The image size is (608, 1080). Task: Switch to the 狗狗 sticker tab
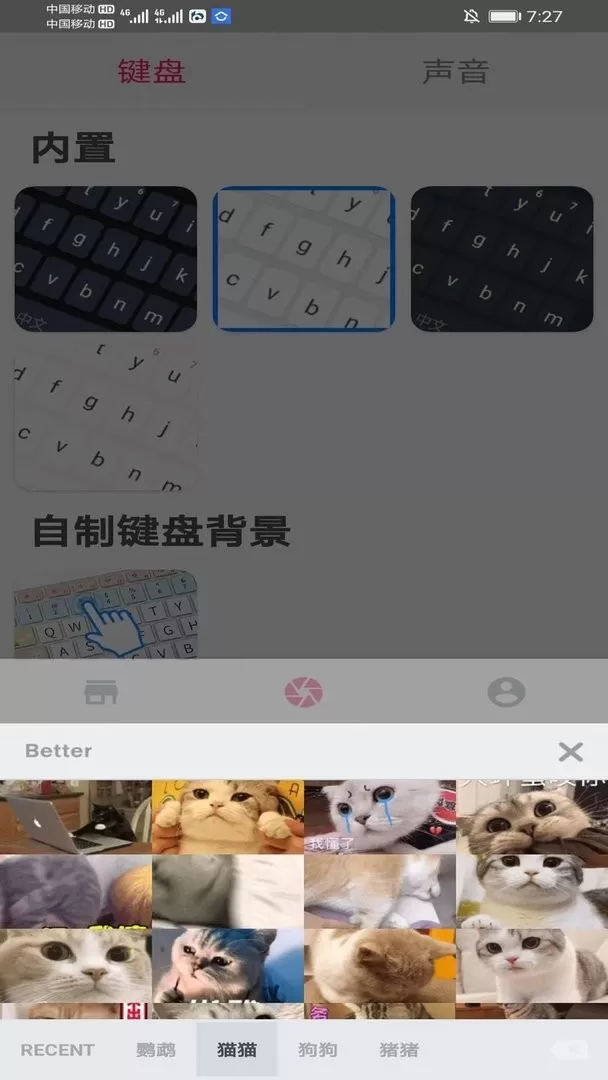click(x=318, y=1050)
